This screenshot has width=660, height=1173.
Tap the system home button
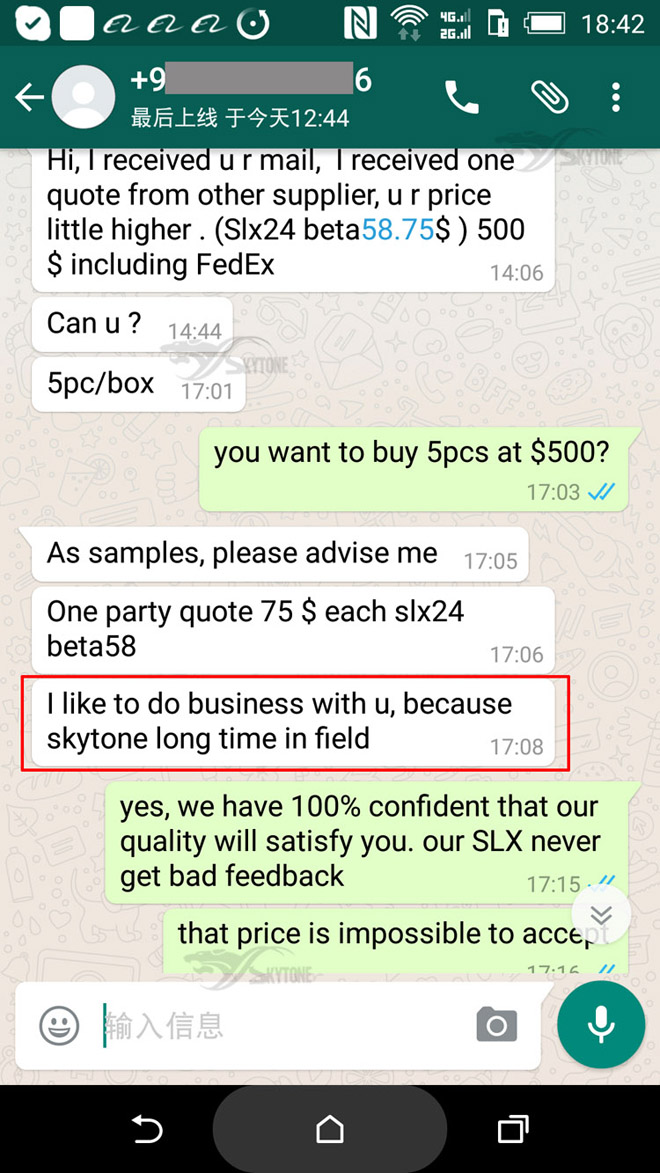point(329,1129)
